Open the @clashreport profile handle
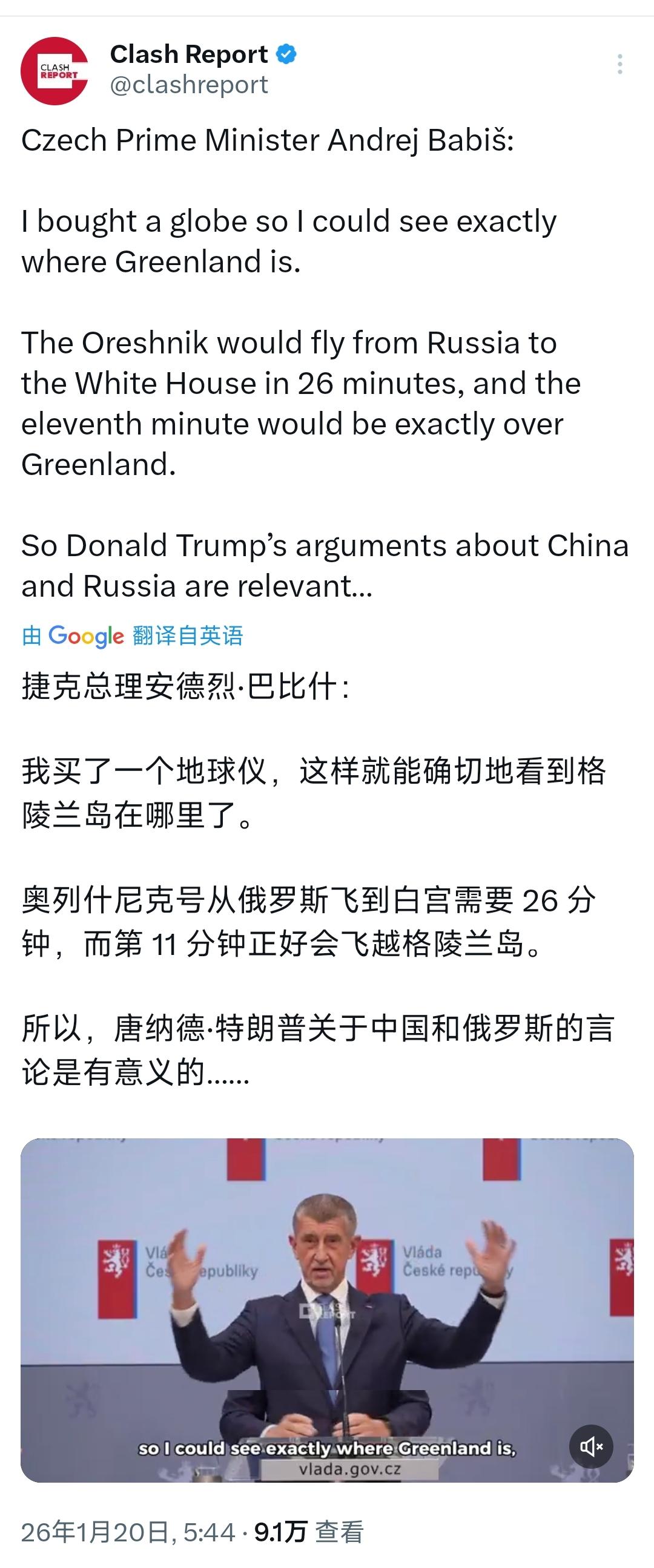 [190, 85]
